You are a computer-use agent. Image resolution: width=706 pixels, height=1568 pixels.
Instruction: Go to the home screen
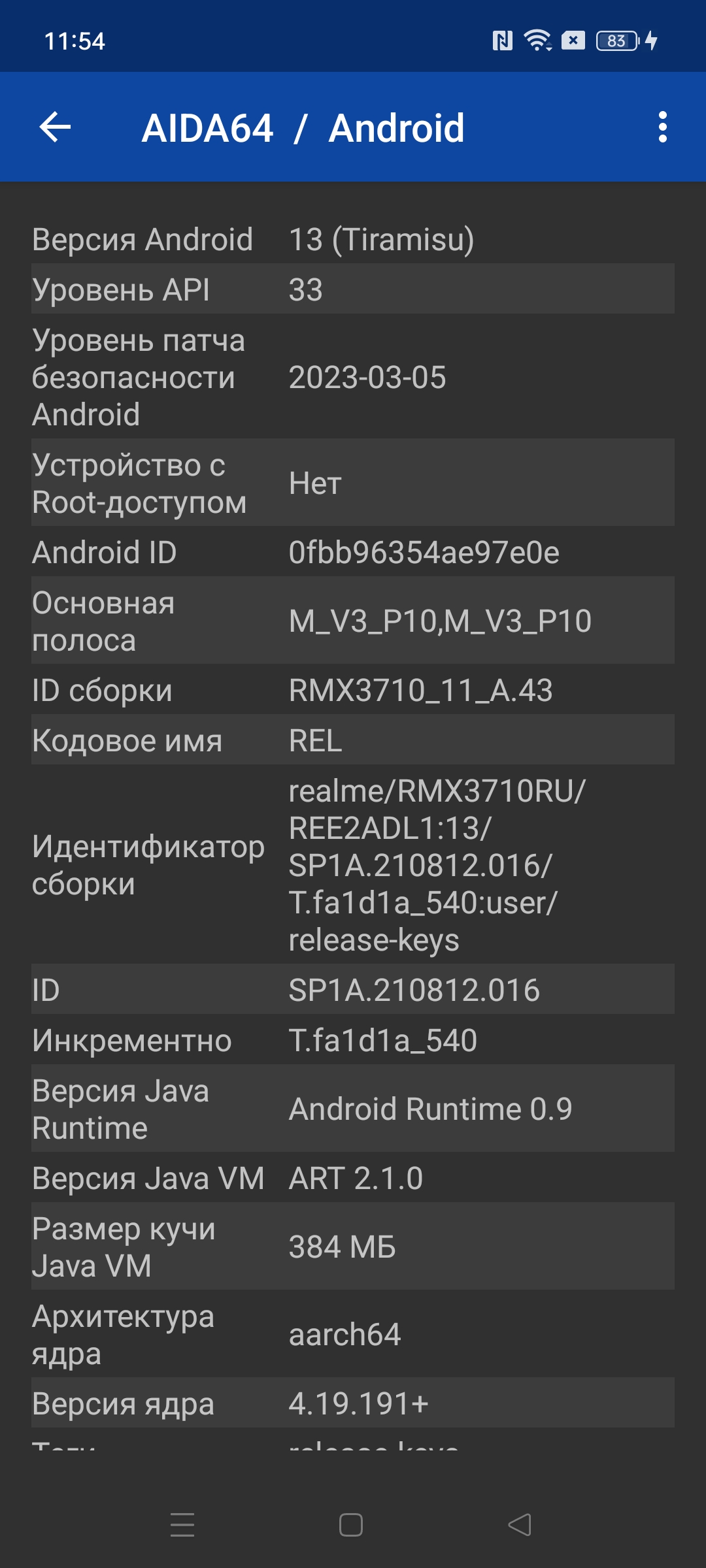coord(351,1525)
